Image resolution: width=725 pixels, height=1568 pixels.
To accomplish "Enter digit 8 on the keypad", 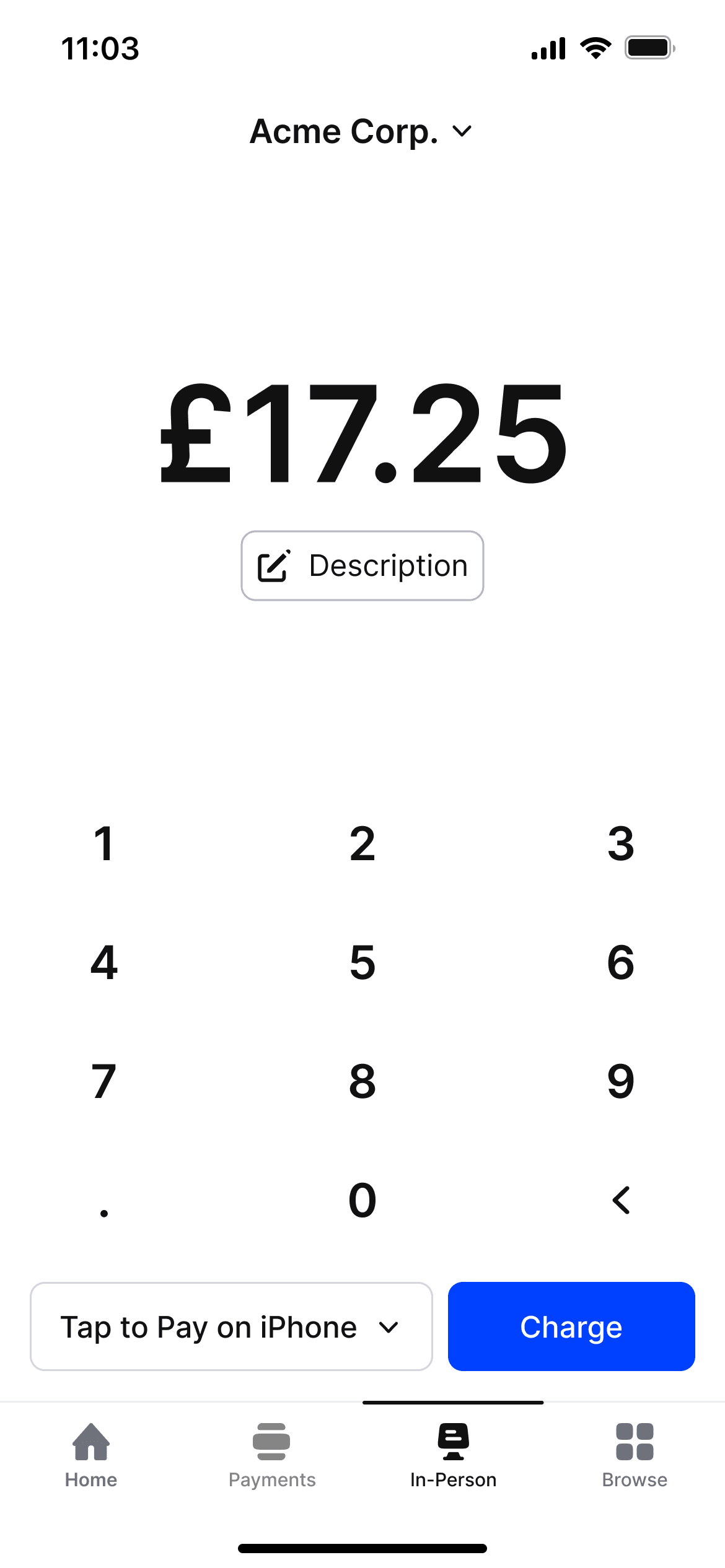I will [362, 1081].
